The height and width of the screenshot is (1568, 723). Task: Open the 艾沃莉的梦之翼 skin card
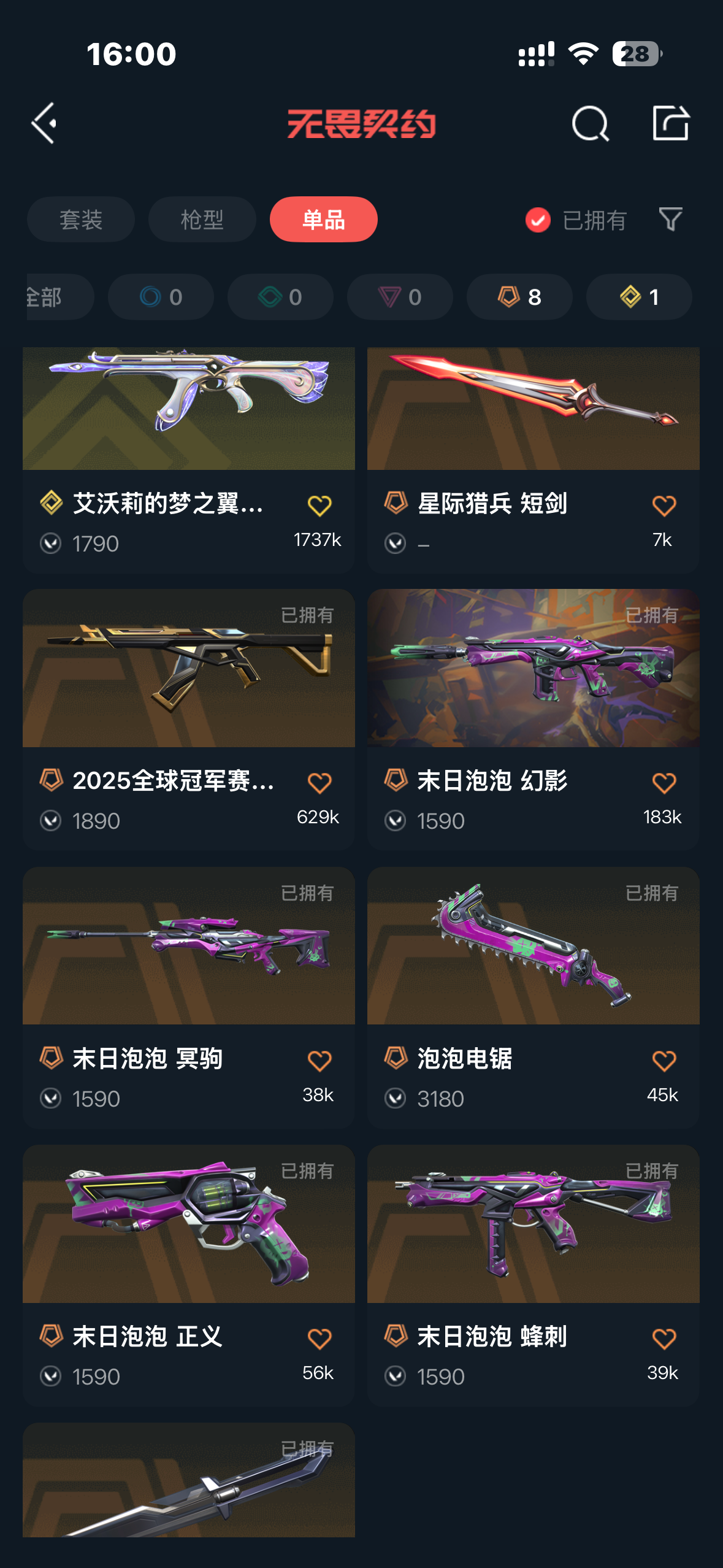[188, 429]
